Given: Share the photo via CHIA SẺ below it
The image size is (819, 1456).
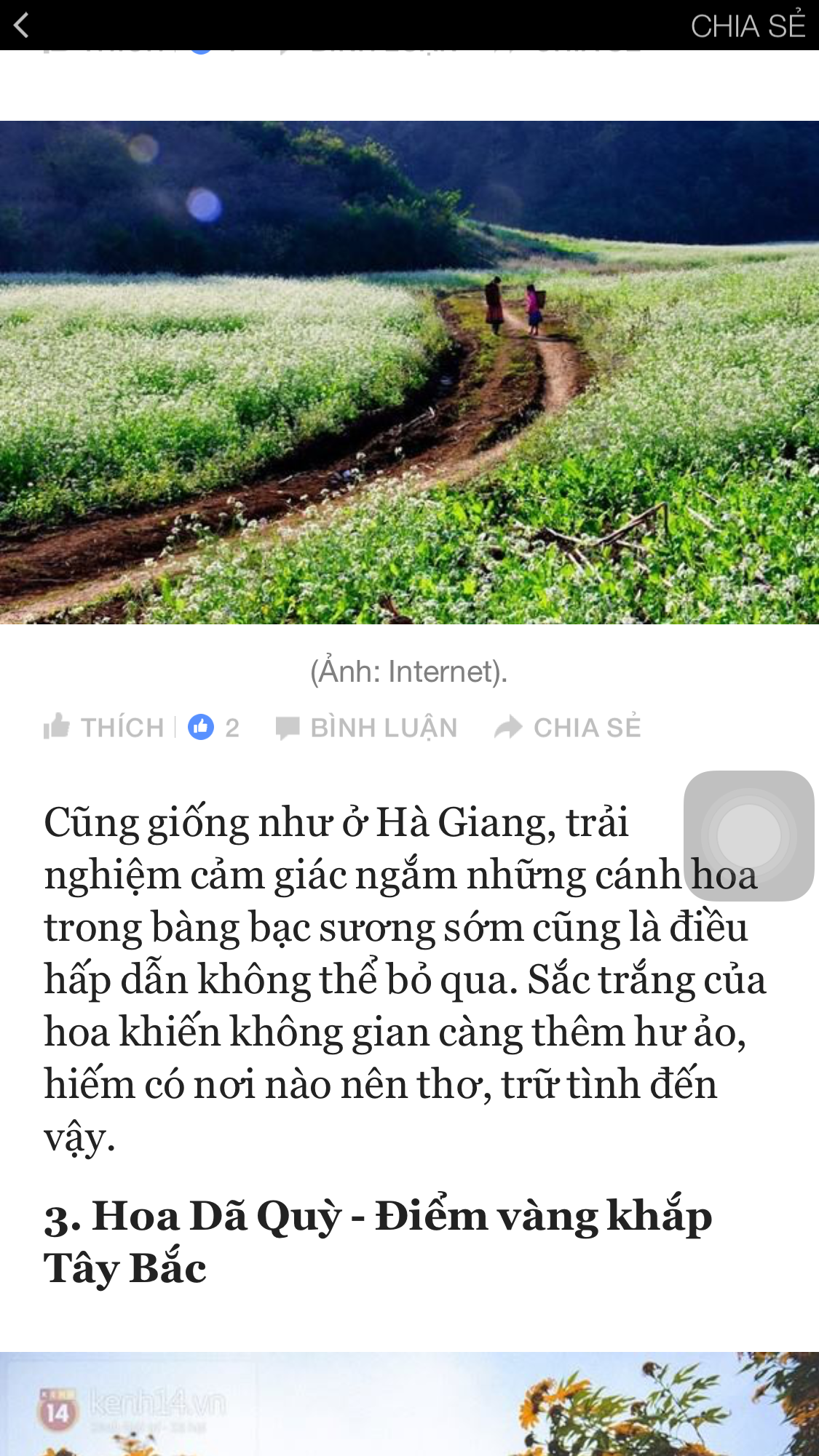Looking at the screenshot, I should (567, 727).
